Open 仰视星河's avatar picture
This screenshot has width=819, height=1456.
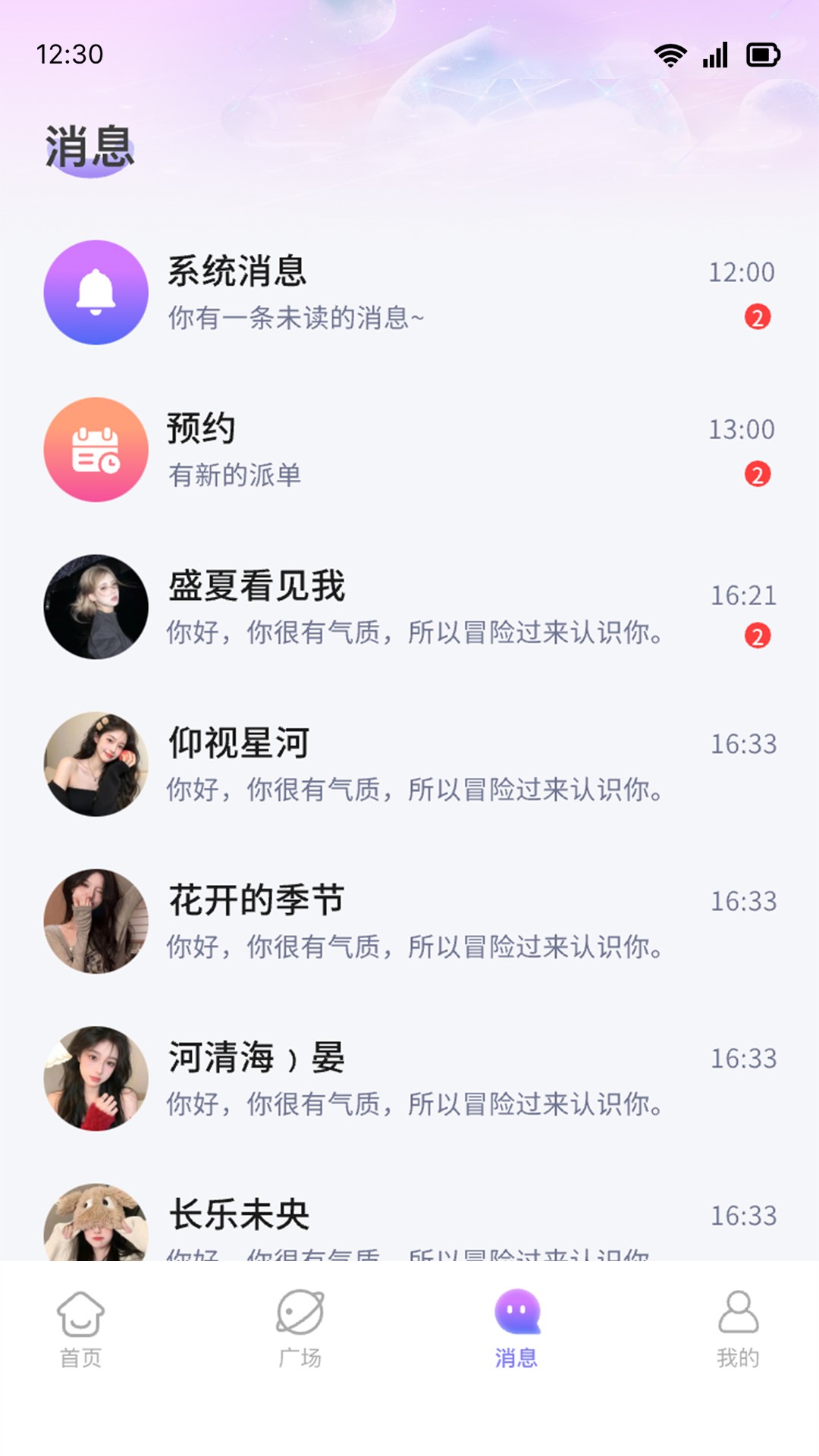point(95,764)
